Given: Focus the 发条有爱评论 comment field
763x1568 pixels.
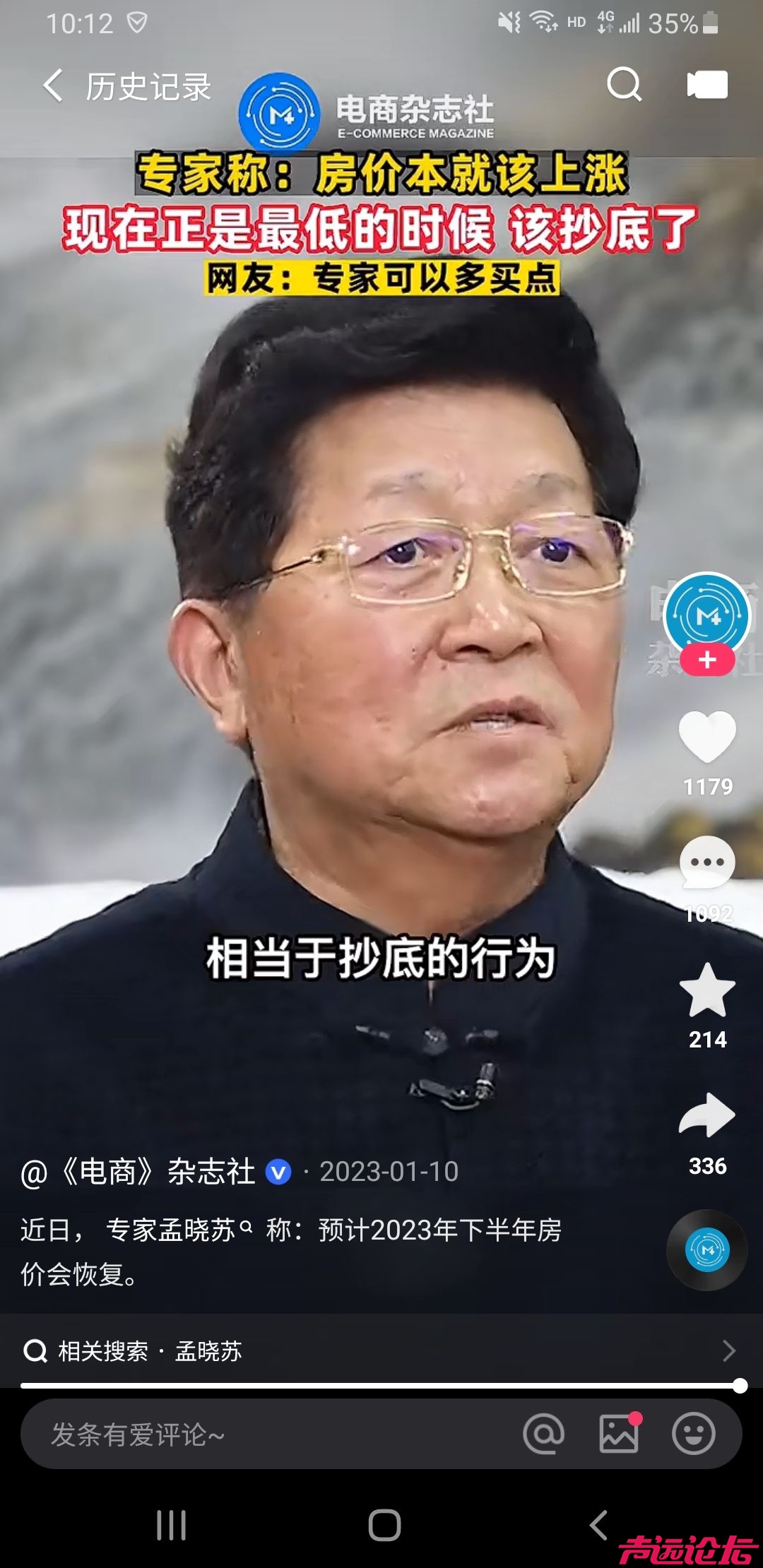Looking at the screenshot, I should pos(268,1435).
